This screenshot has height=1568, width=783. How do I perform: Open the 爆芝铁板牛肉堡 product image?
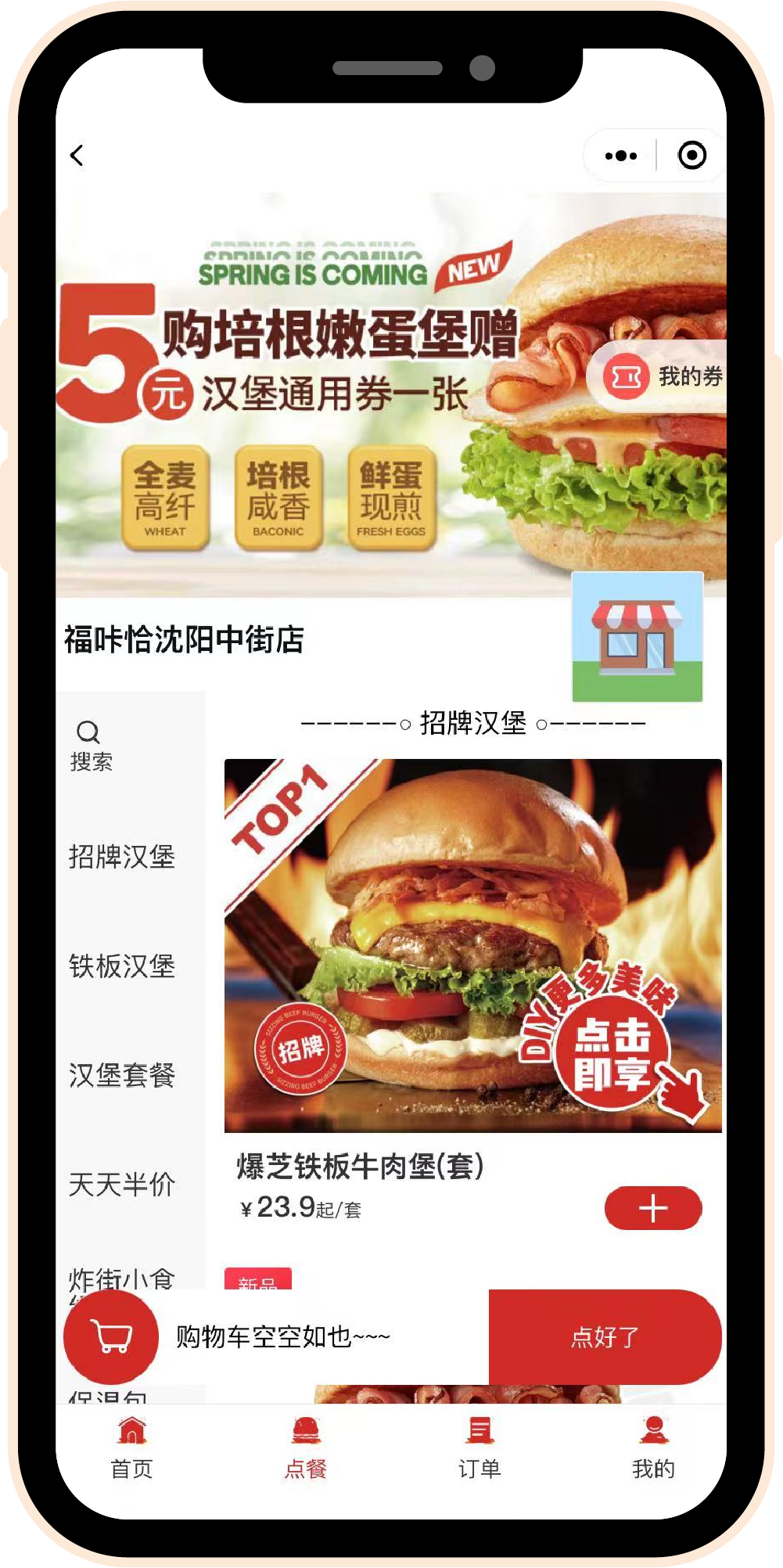click(x=472, y=945)
